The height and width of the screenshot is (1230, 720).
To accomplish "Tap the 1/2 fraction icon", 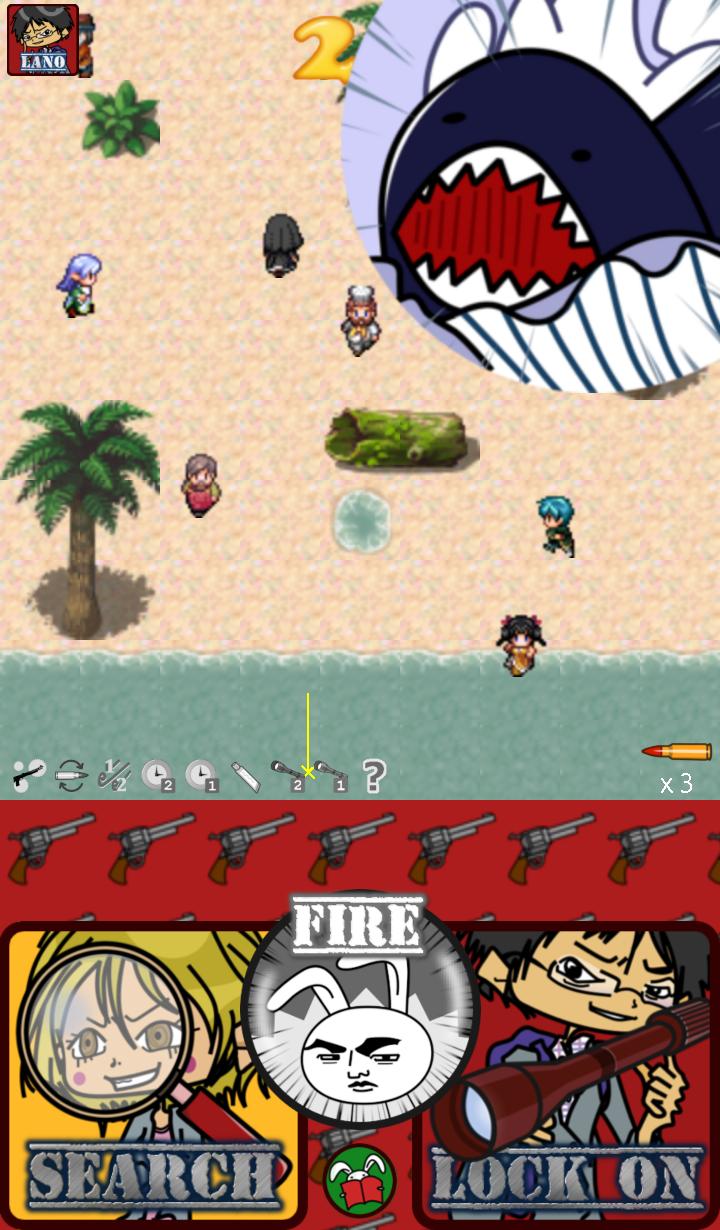I will (114, 775).
